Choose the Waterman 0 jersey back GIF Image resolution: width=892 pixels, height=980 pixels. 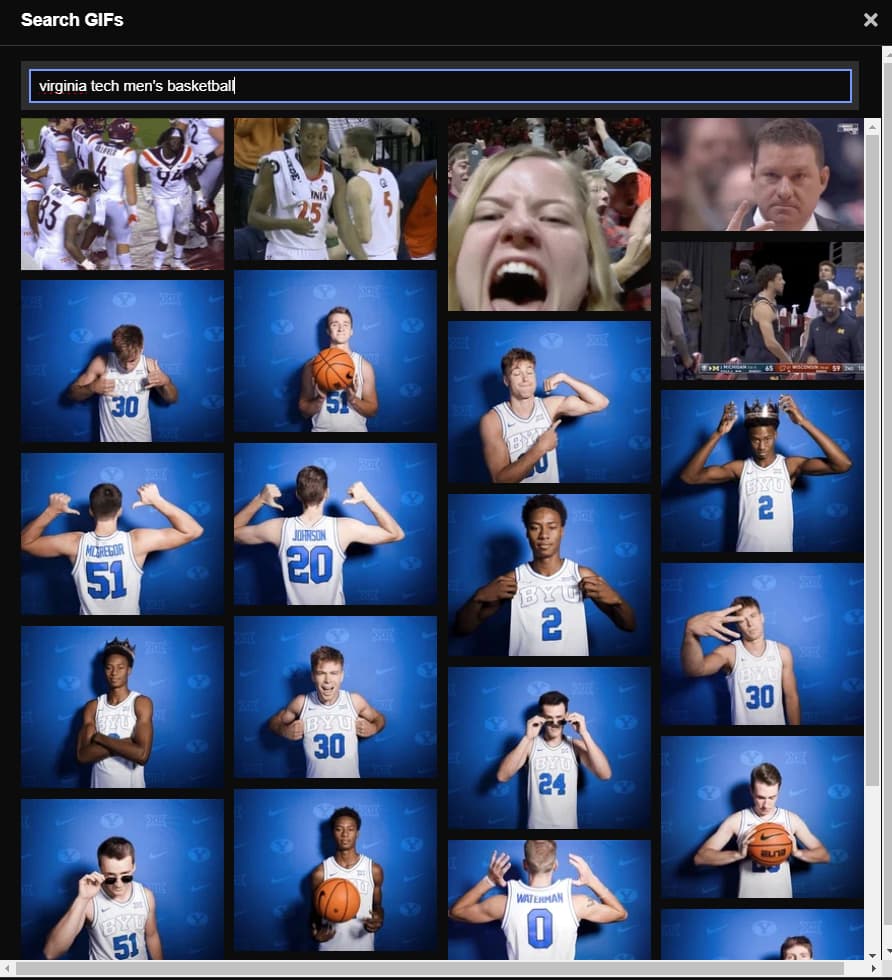tap(549, 900)
